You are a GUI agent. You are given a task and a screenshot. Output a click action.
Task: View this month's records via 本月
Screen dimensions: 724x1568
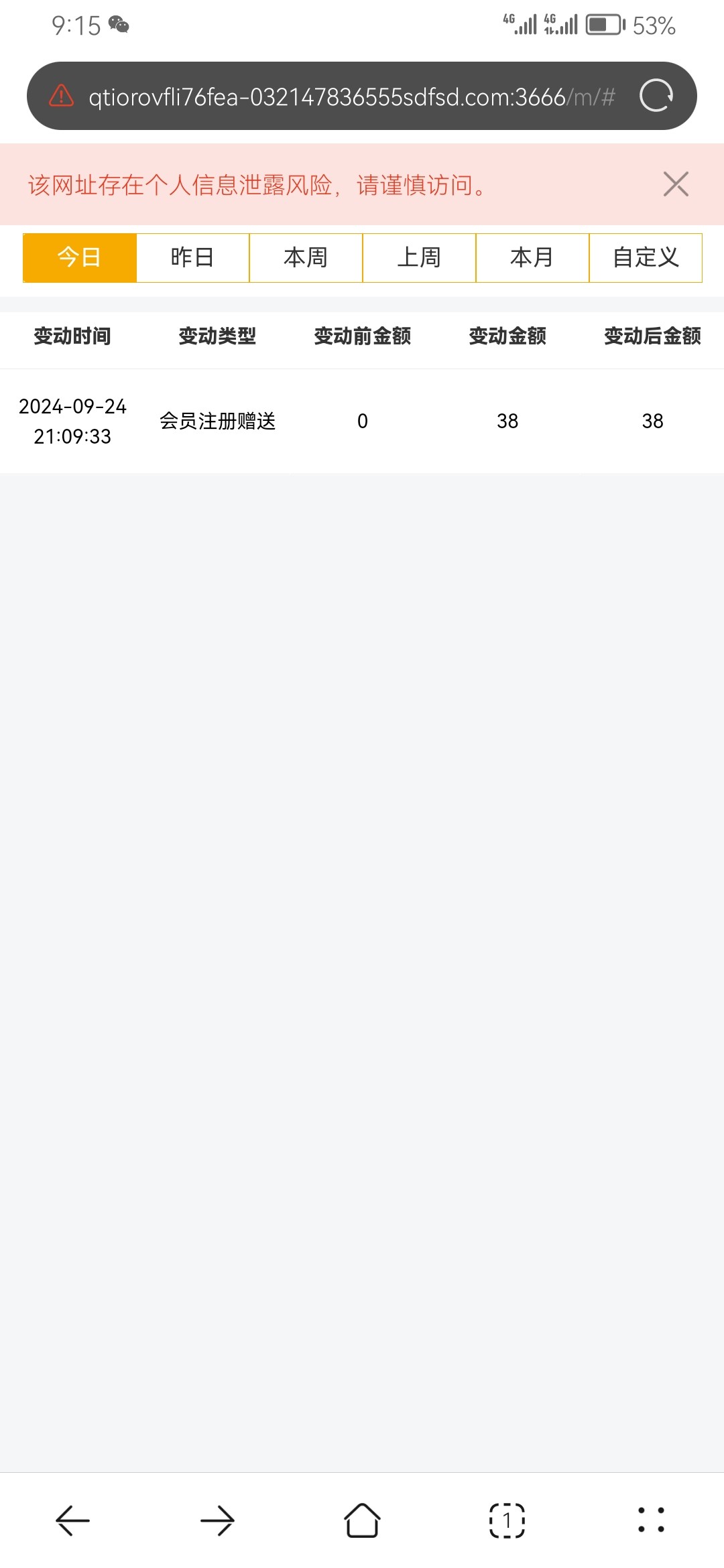(x=532, y=258)
